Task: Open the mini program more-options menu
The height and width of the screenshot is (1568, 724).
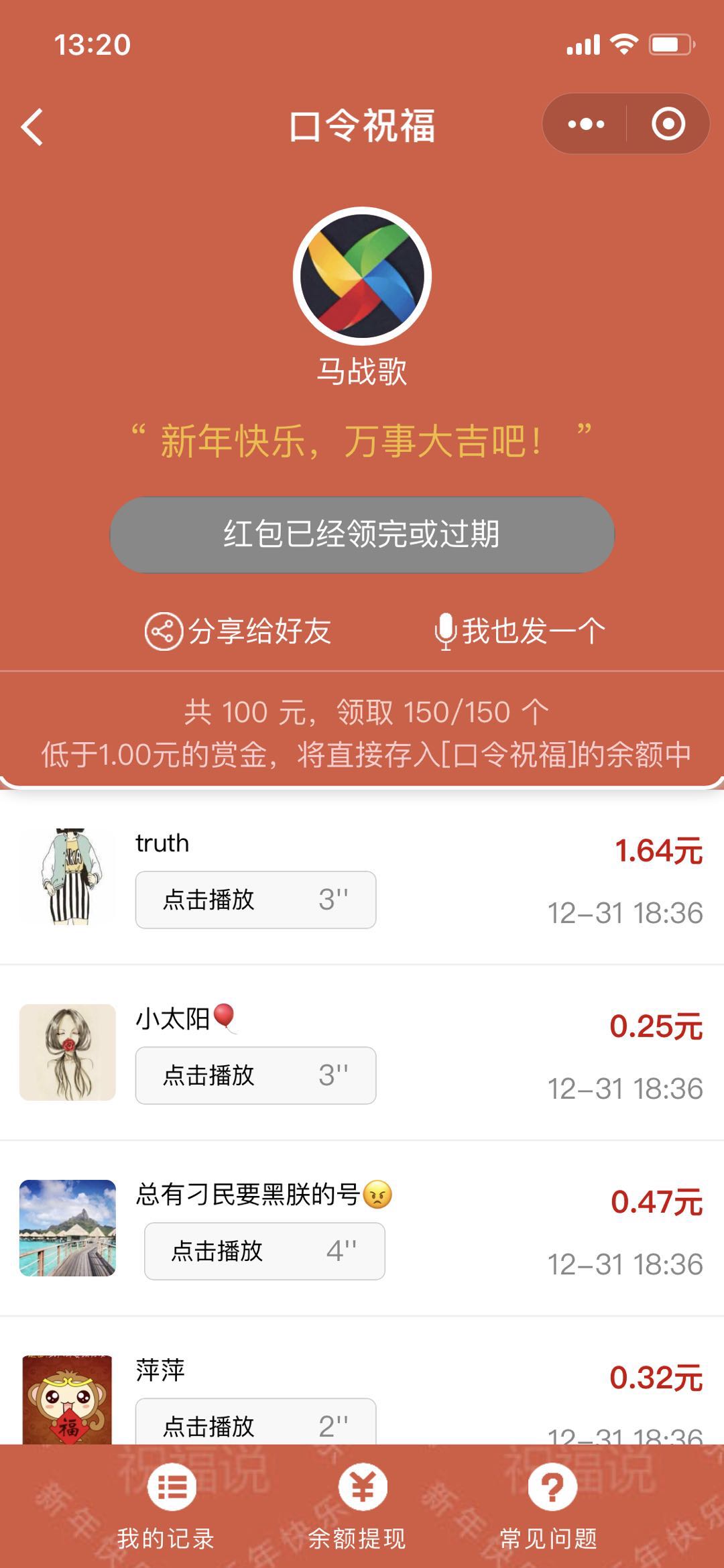Action: point(586,124)
